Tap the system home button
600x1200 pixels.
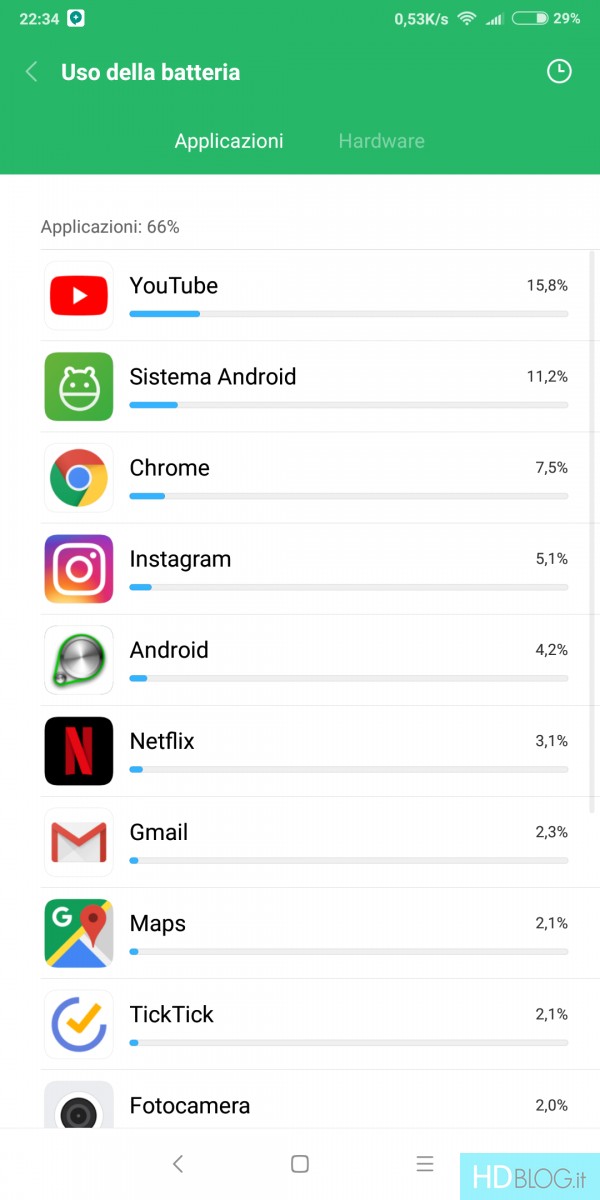[x=299, y=1164]
